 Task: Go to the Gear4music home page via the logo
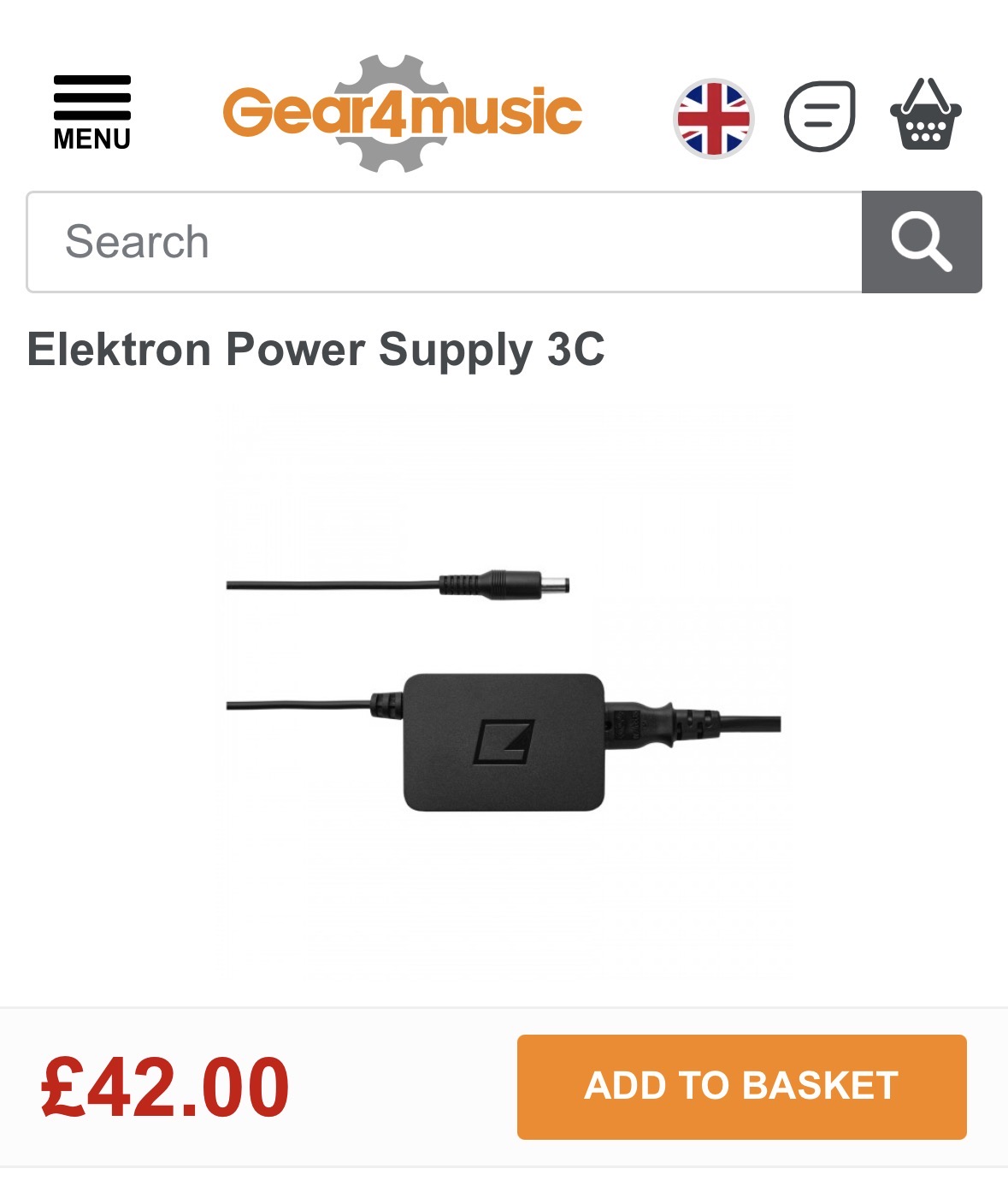pyautogui.click(x=402, y=113)
